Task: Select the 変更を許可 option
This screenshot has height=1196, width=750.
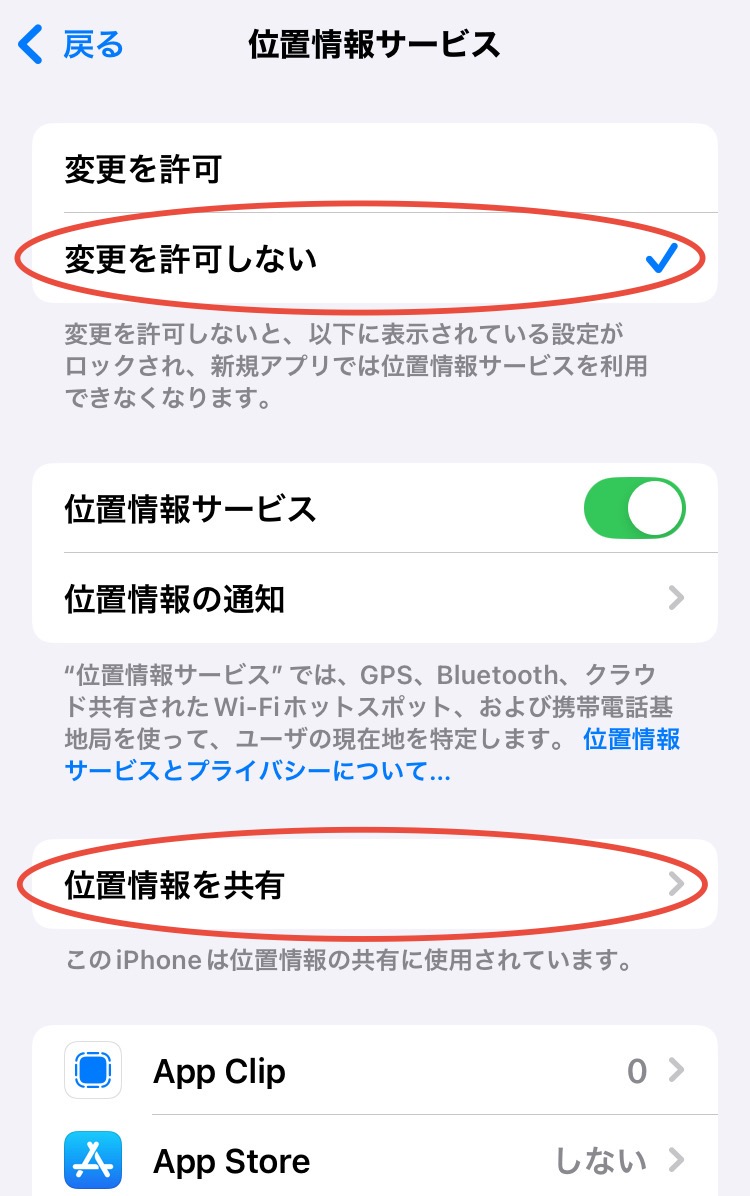Action: [375, 169]
